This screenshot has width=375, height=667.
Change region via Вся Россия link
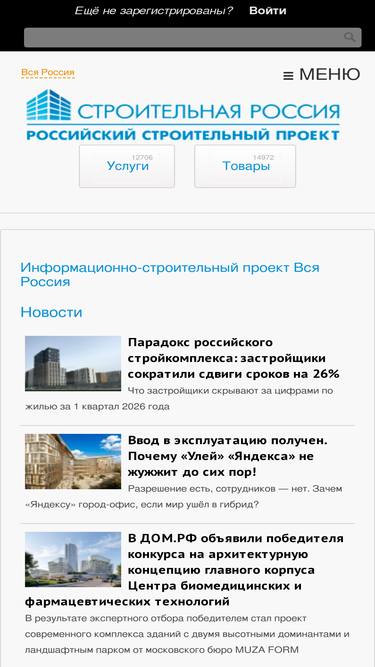[48, 73]
